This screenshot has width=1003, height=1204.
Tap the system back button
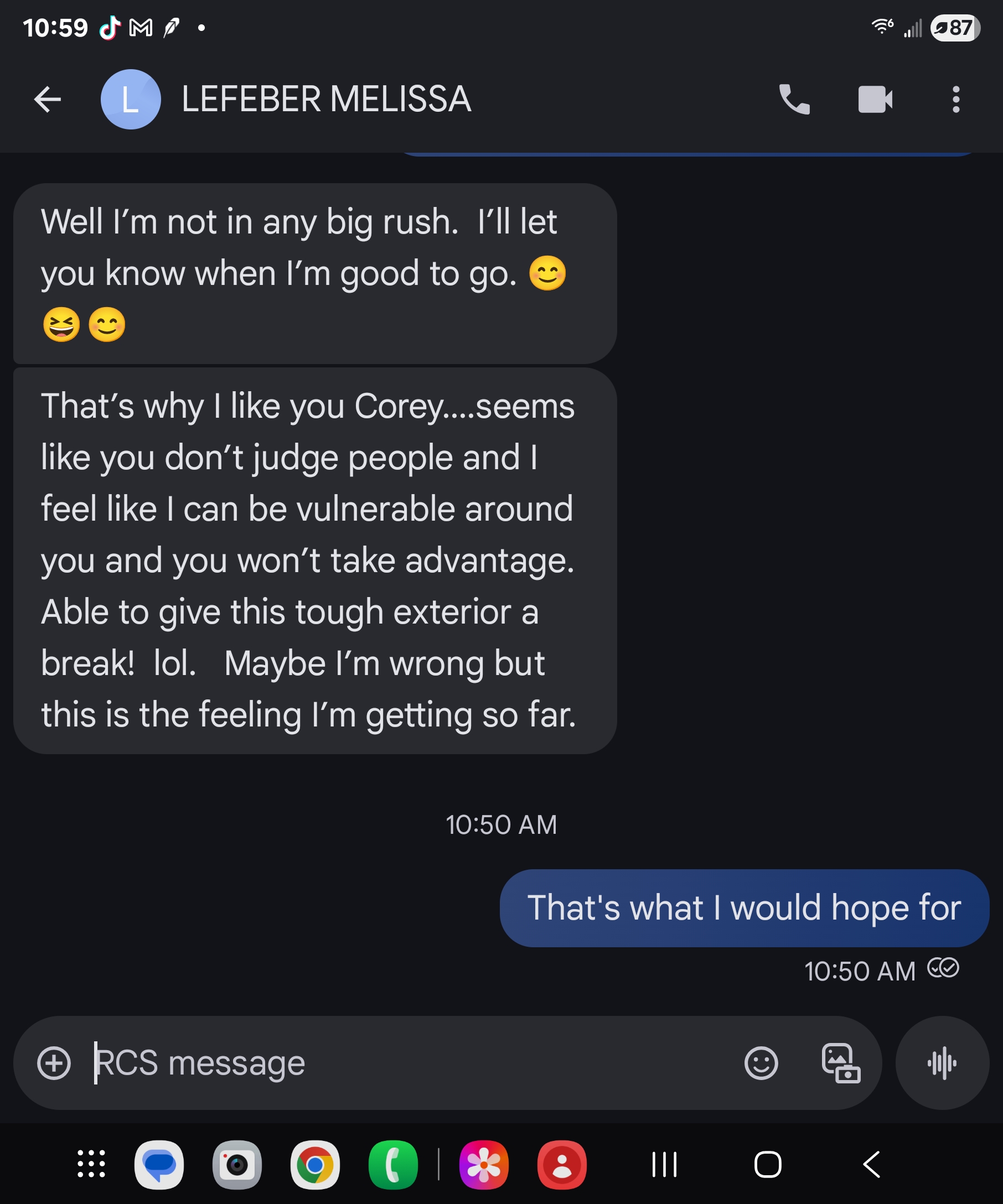[x=872, y=1165]
